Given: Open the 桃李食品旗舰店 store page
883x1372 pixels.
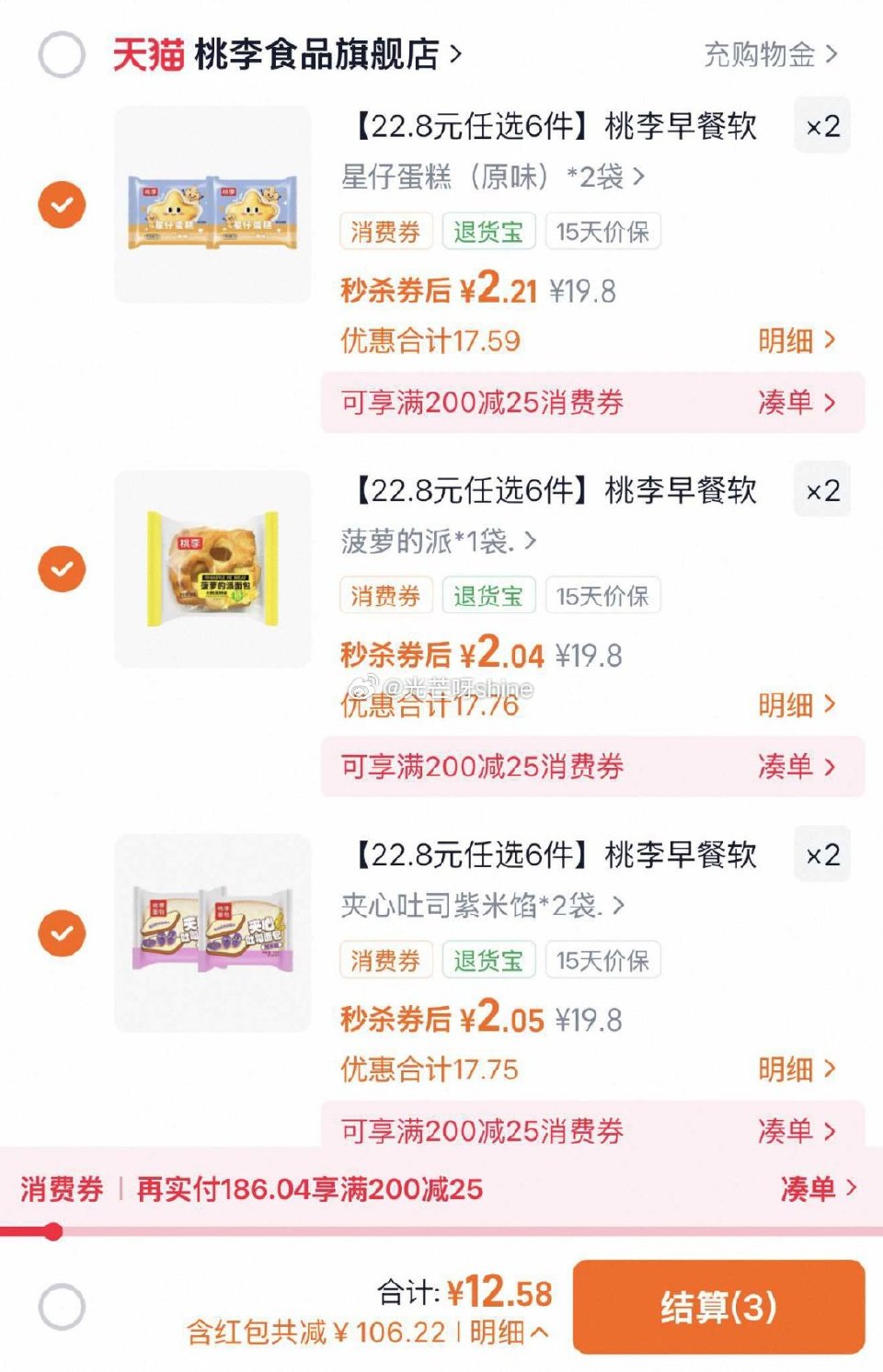Looking at the screenshot, I should coord(308,52).
